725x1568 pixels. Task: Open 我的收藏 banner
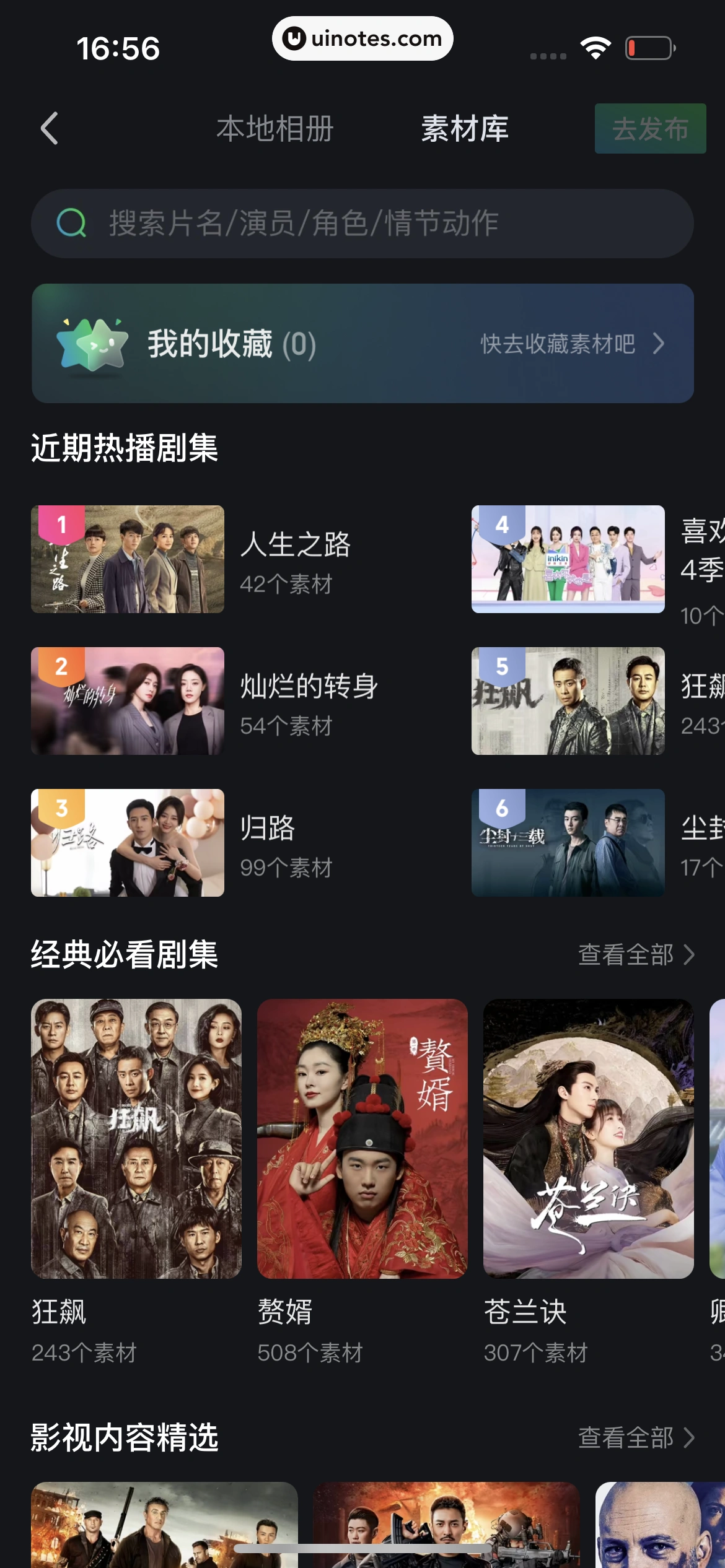[x=362, y=344]
